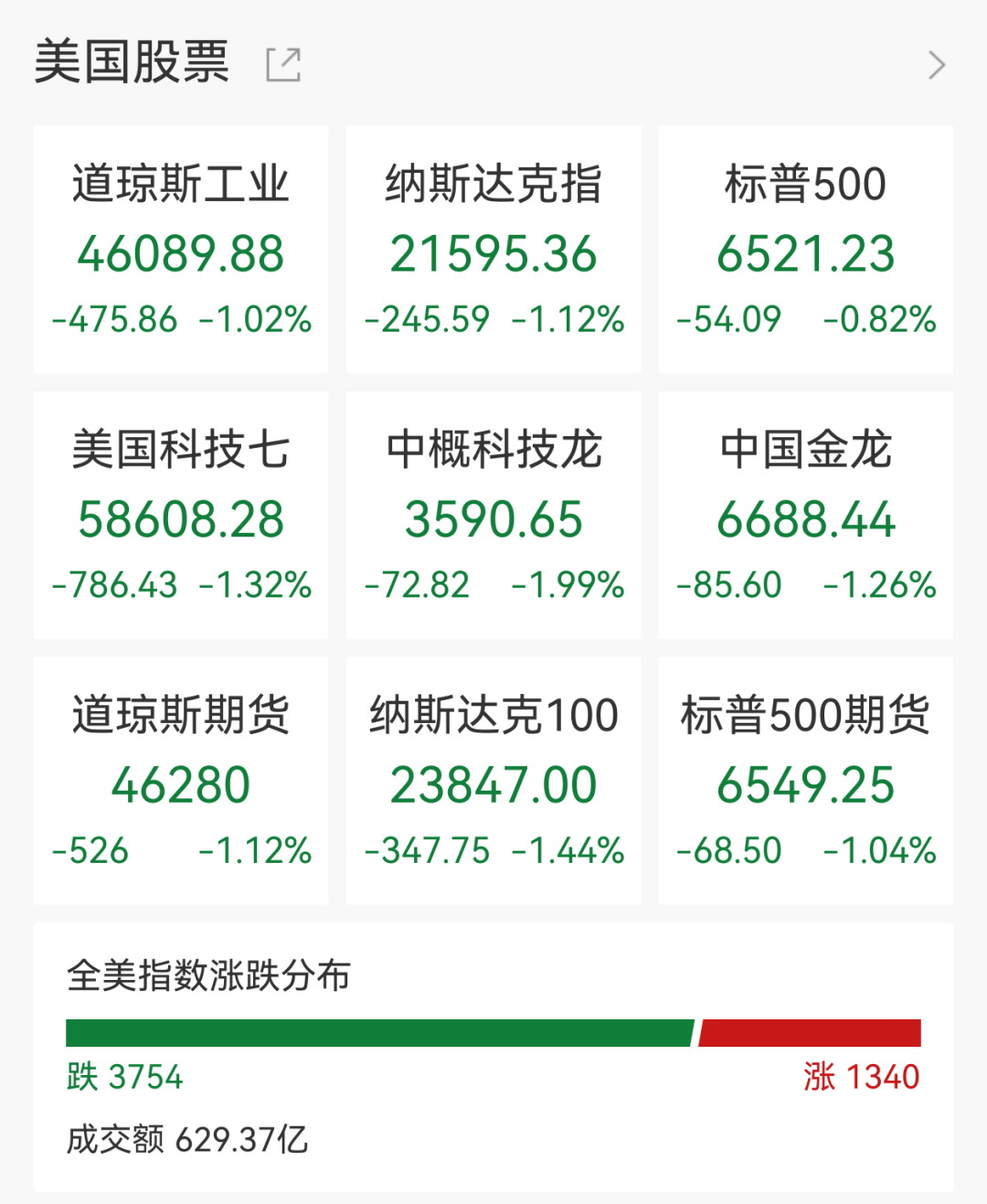
Task: Open the 道琼斯工业 index card
Action: 181,249
